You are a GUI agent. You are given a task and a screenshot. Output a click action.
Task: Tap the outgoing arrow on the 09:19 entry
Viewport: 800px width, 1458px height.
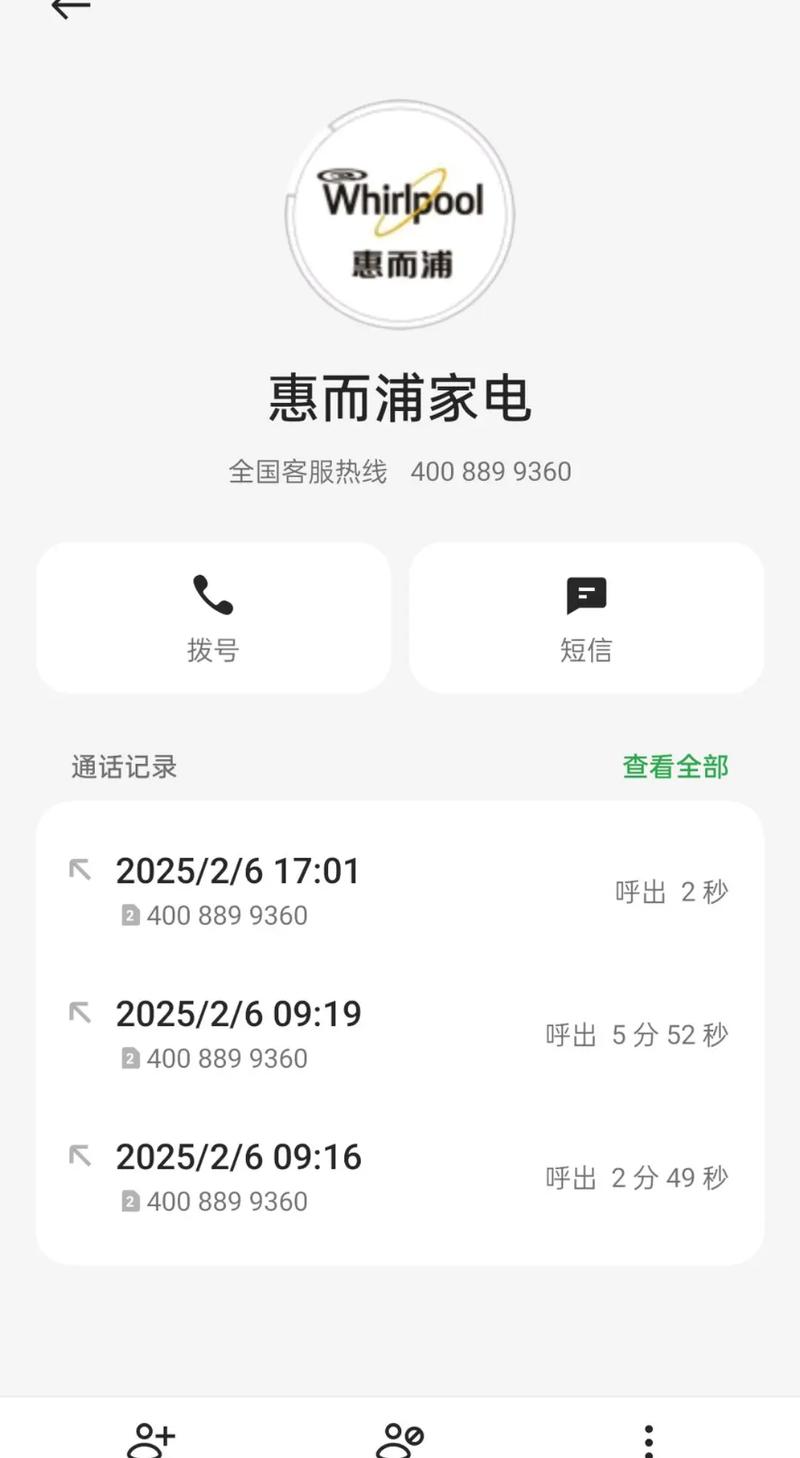(x=79, y=1013)
